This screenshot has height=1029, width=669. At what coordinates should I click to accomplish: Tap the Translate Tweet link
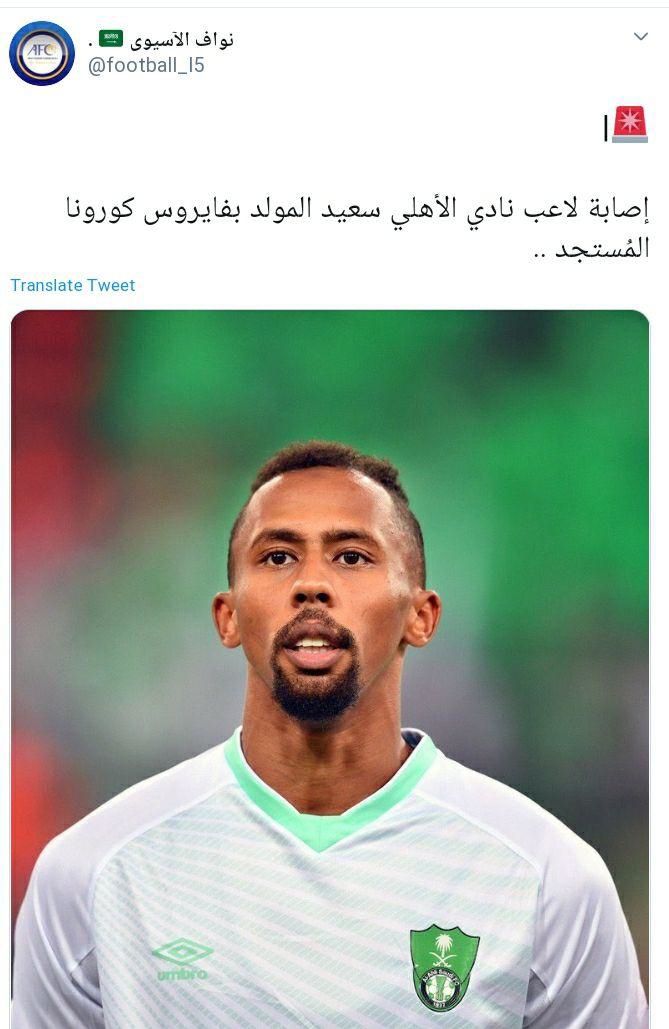coord(73,285)
